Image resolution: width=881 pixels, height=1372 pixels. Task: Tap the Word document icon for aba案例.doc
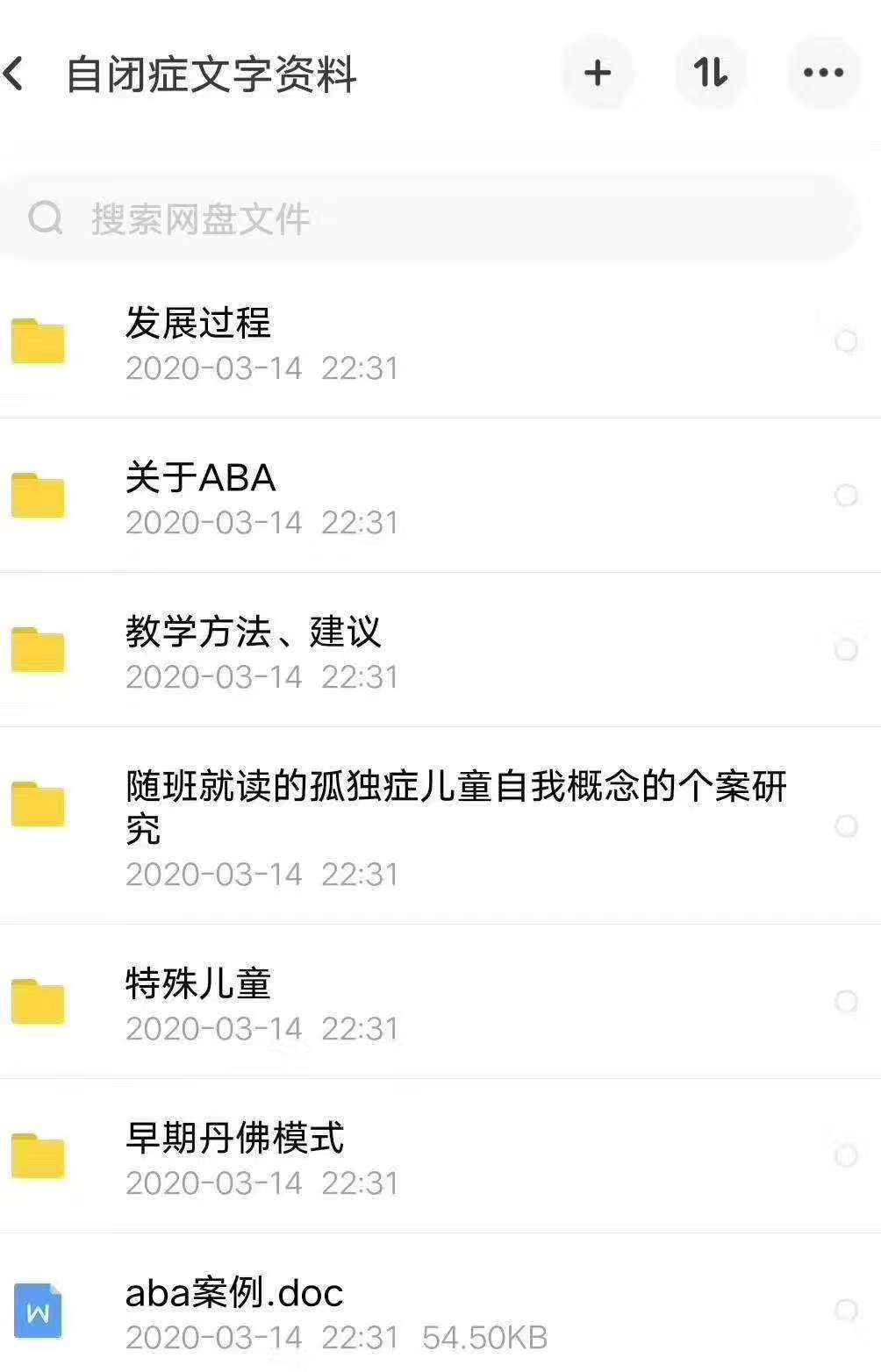click(x=37, y=1310)
